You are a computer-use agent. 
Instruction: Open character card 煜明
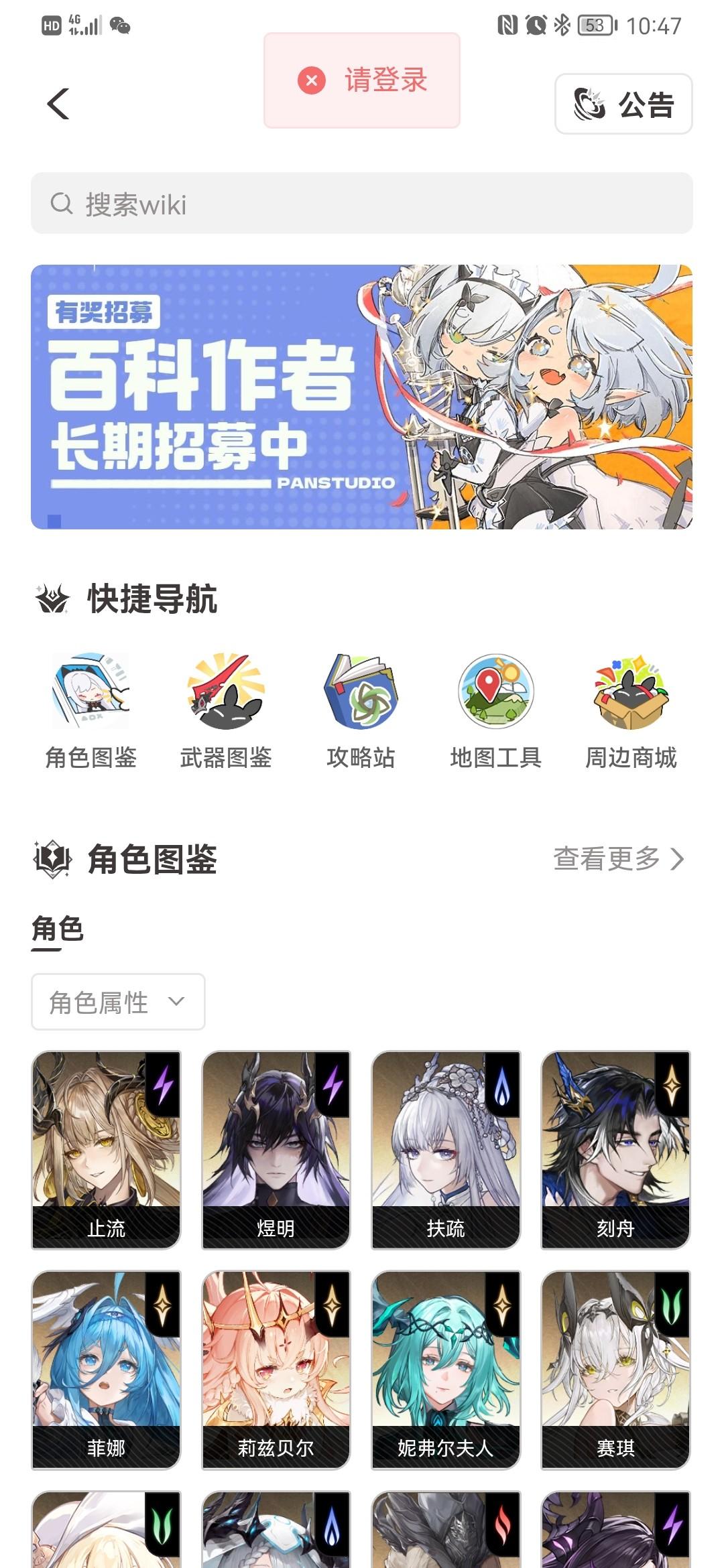276,1149
